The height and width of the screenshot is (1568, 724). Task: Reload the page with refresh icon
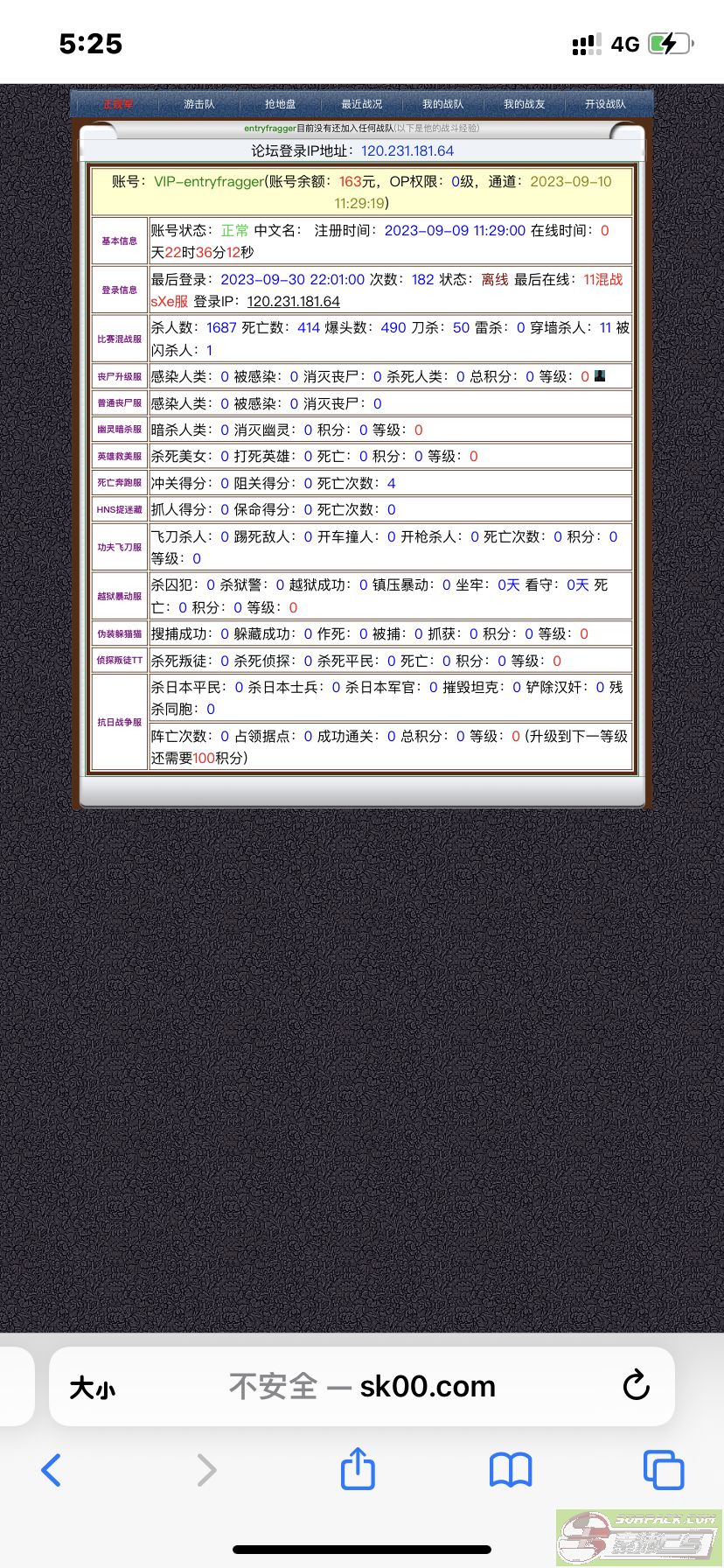[636, 1386]
